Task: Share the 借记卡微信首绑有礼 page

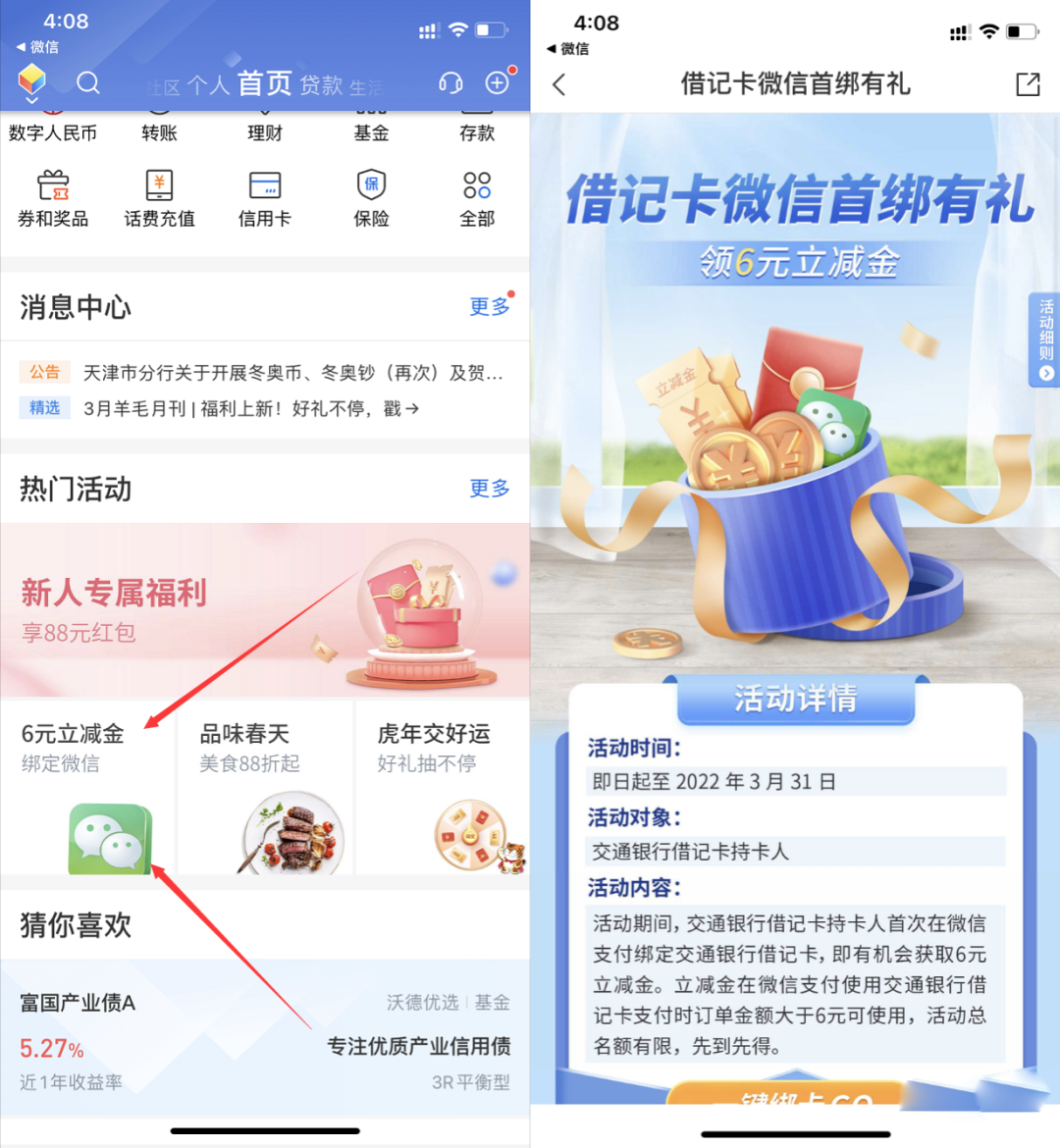Action: 1028,84
